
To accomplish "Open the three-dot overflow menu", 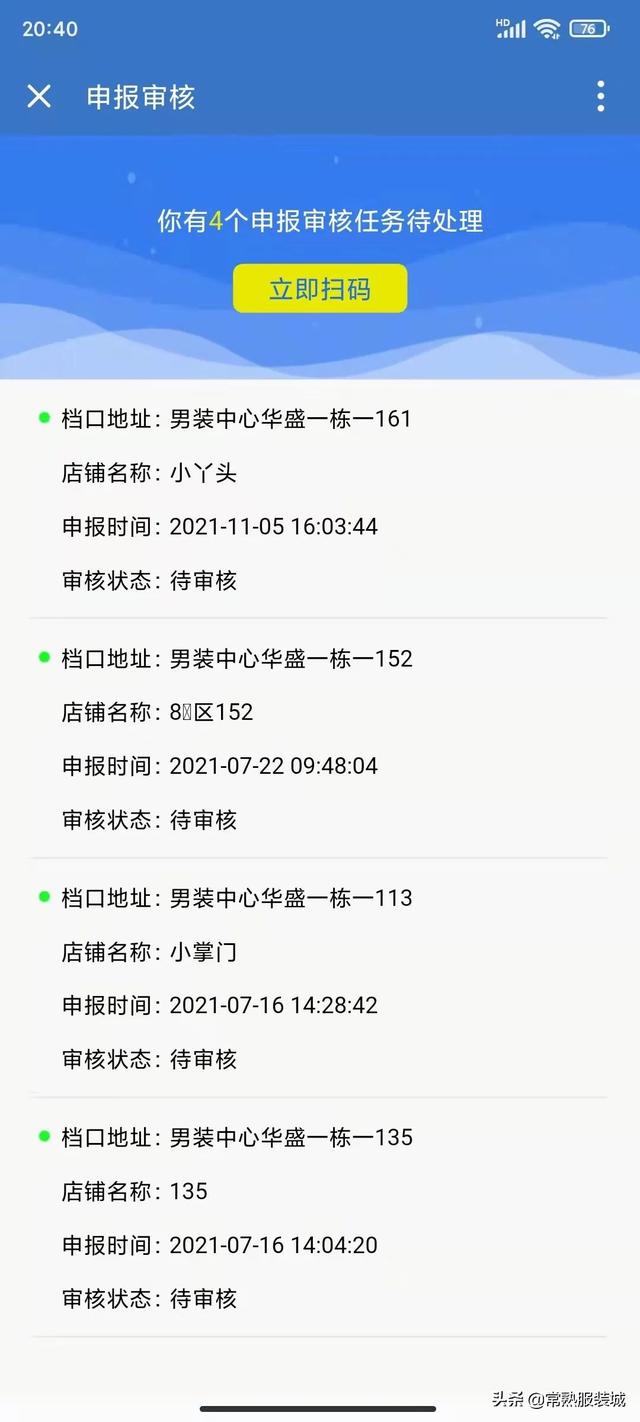I will tap(600, 96).
